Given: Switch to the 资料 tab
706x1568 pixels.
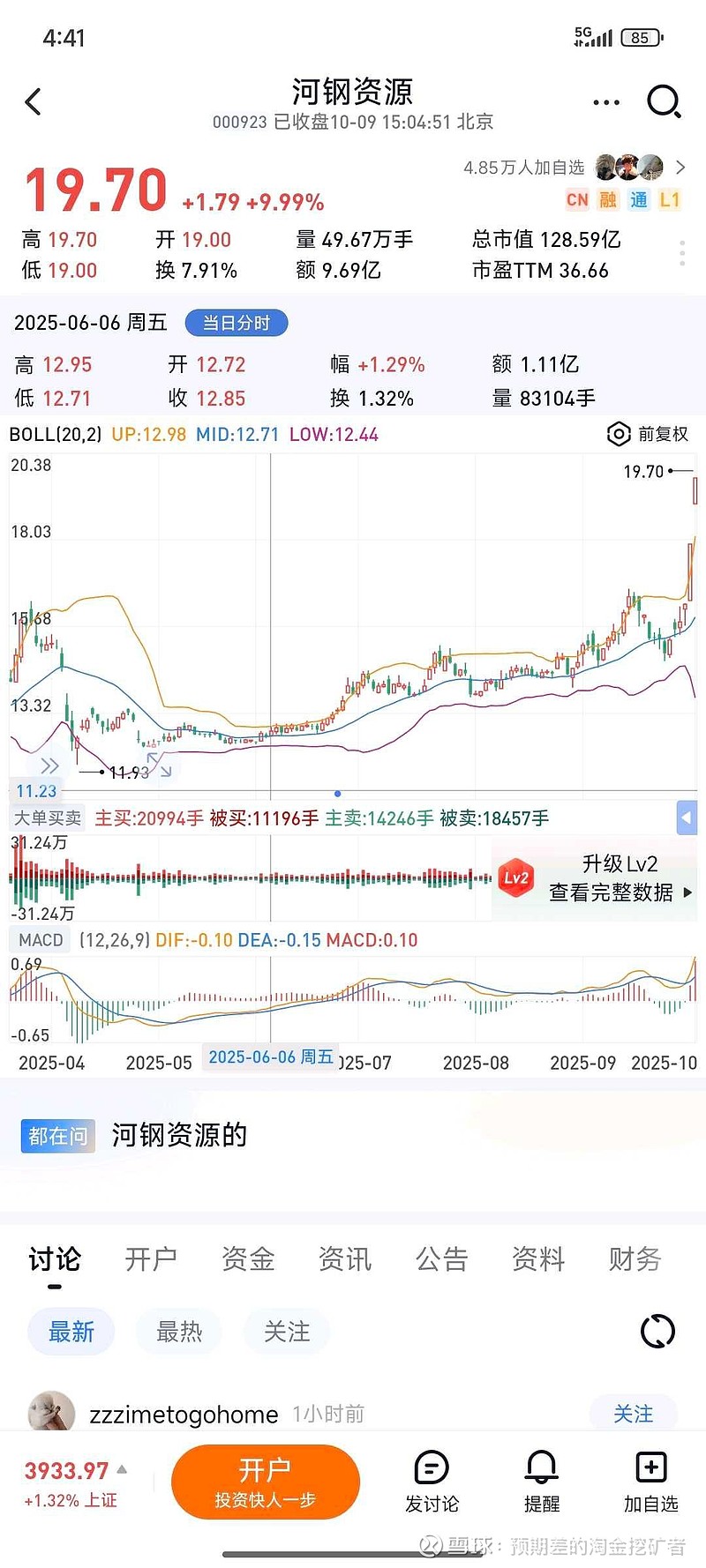Looking at the screenshot, I should pos(538,1259).
